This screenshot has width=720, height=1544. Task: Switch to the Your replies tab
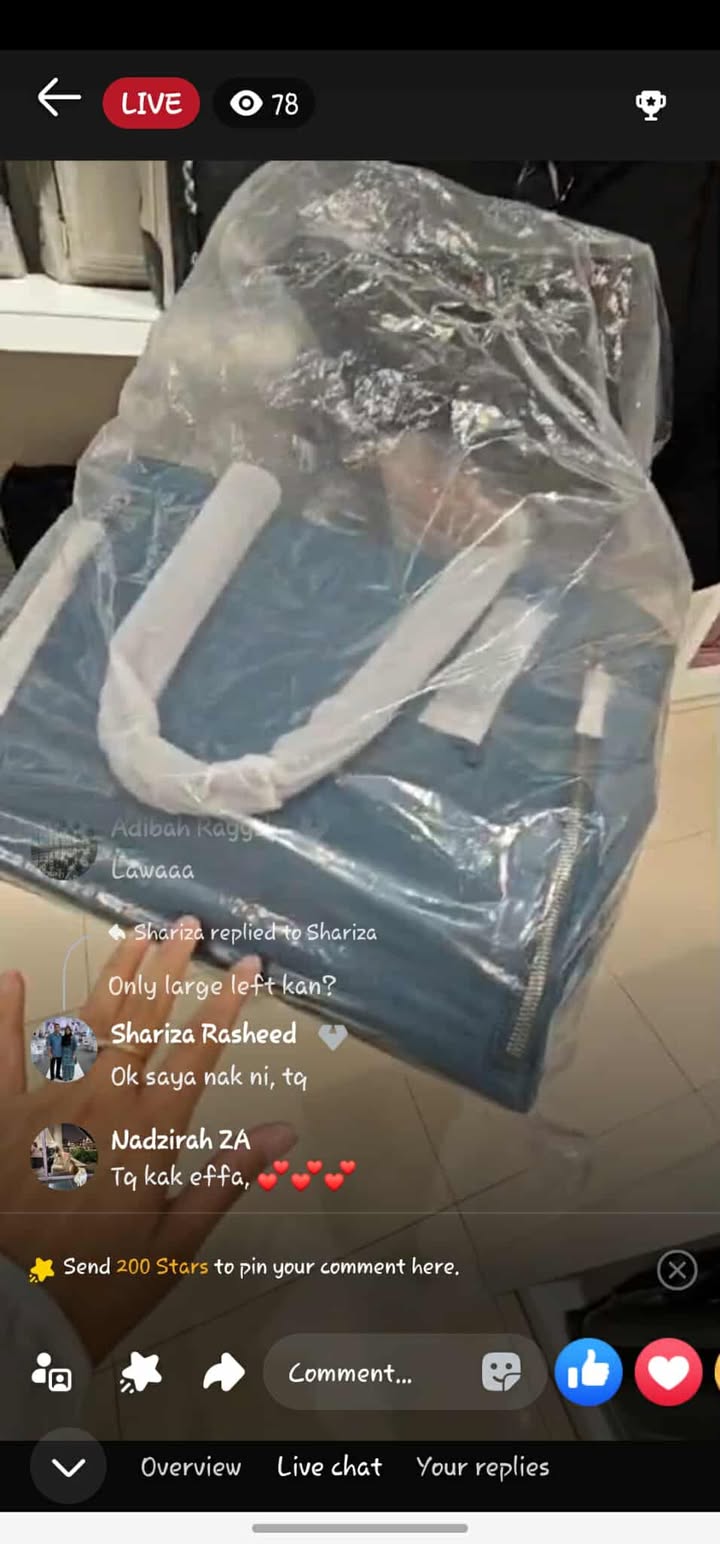click(483, 1467)
